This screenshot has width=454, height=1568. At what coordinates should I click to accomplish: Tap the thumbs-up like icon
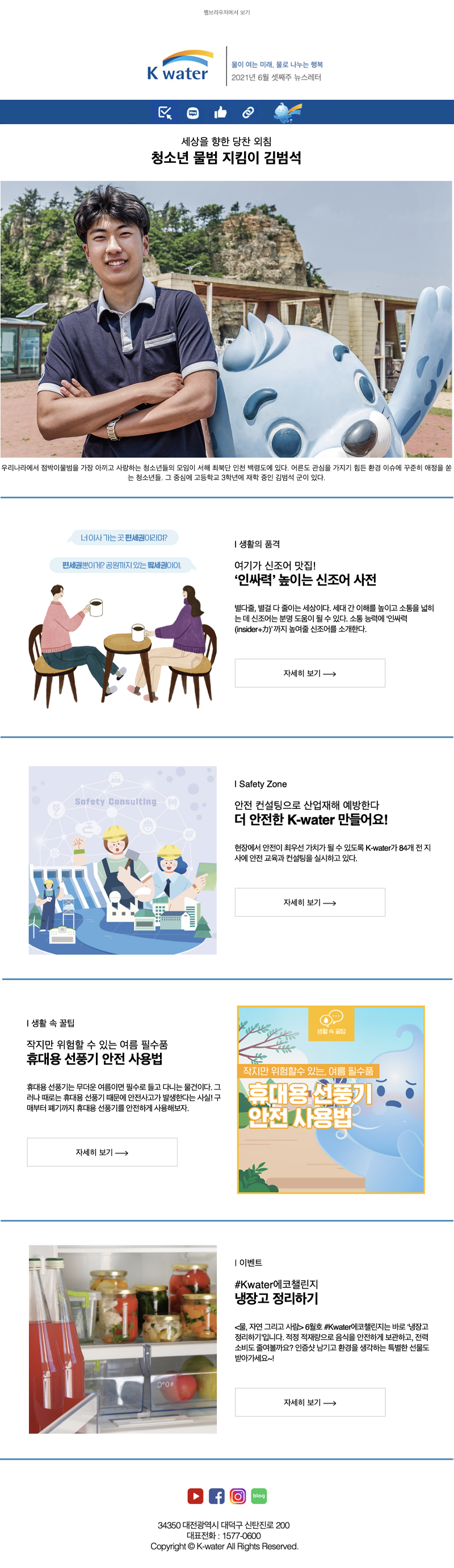(221, 113)
